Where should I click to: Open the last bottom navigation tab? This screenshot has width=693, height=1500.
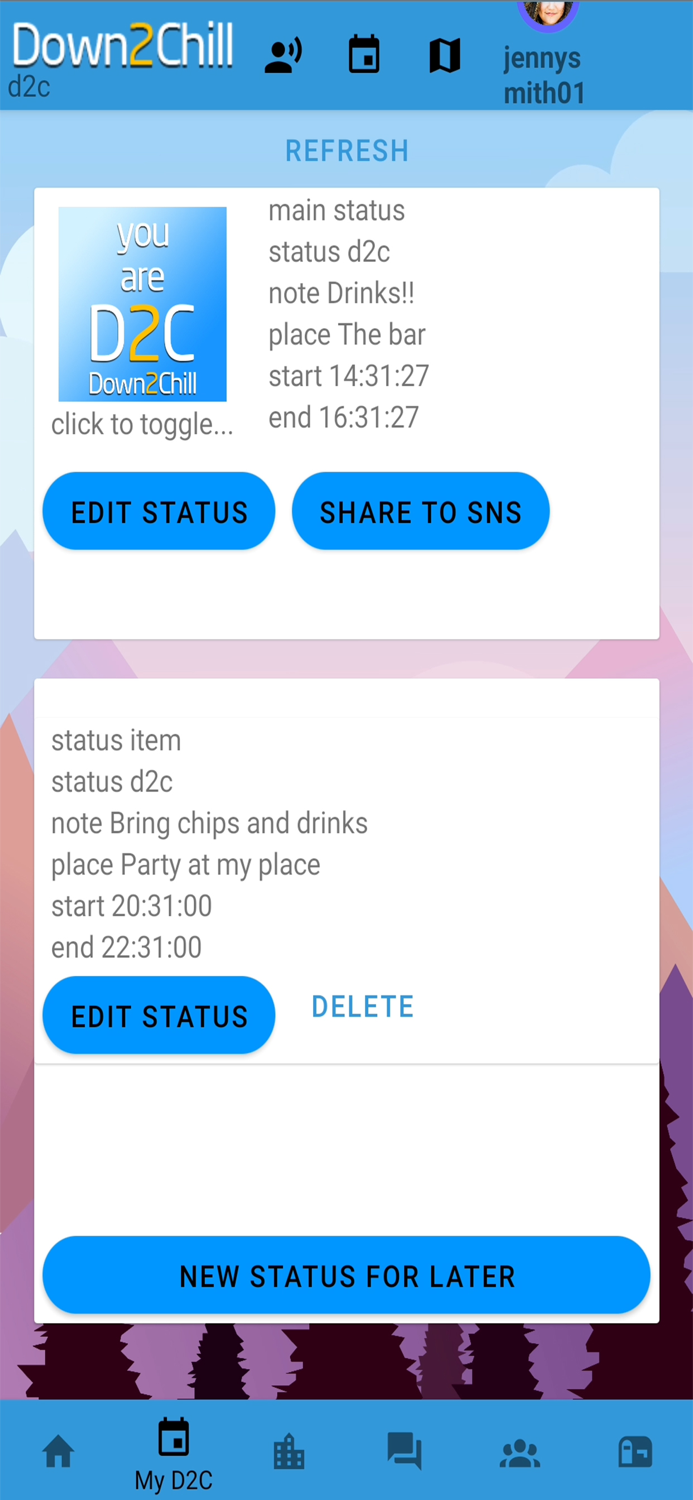point(635,1452)
